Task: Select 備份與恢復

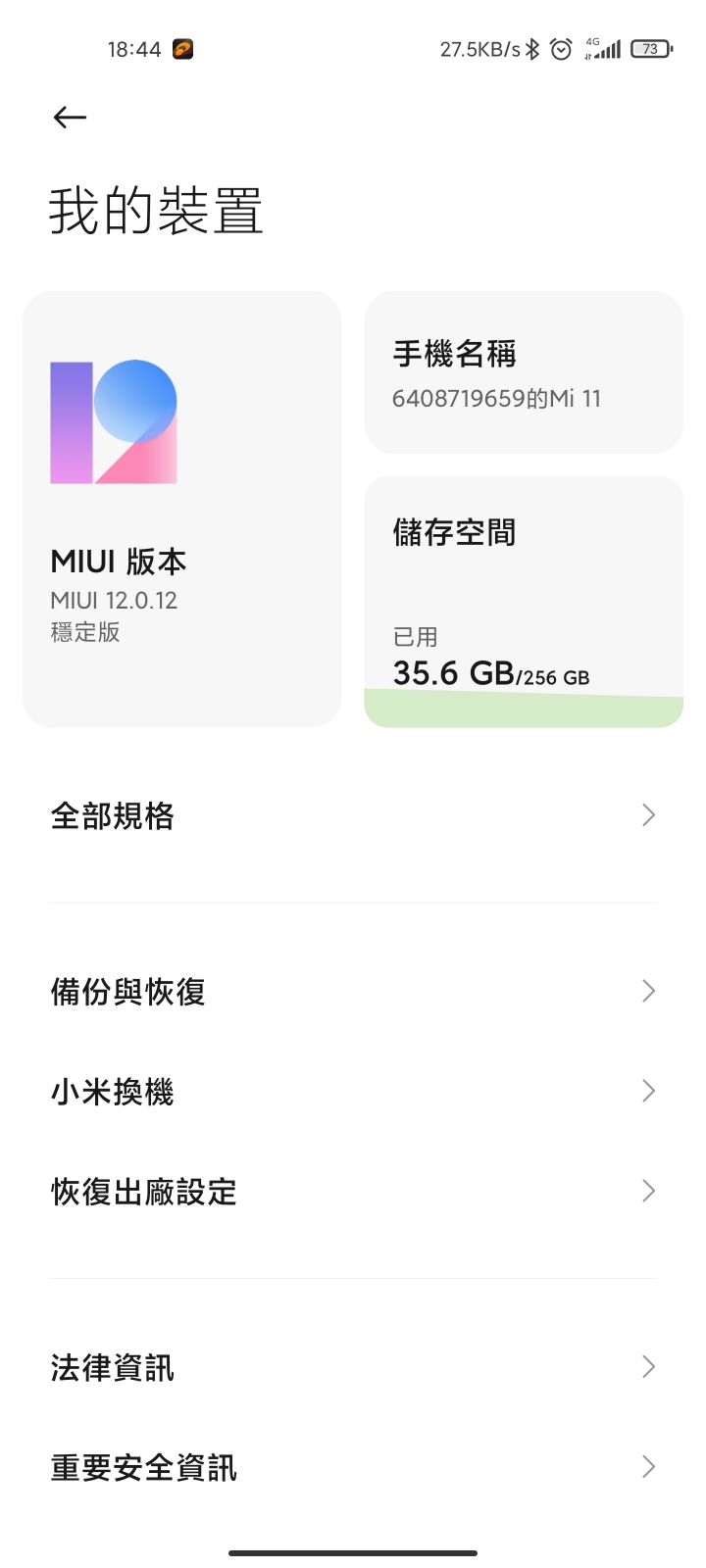Action: (x=353, y=992)
